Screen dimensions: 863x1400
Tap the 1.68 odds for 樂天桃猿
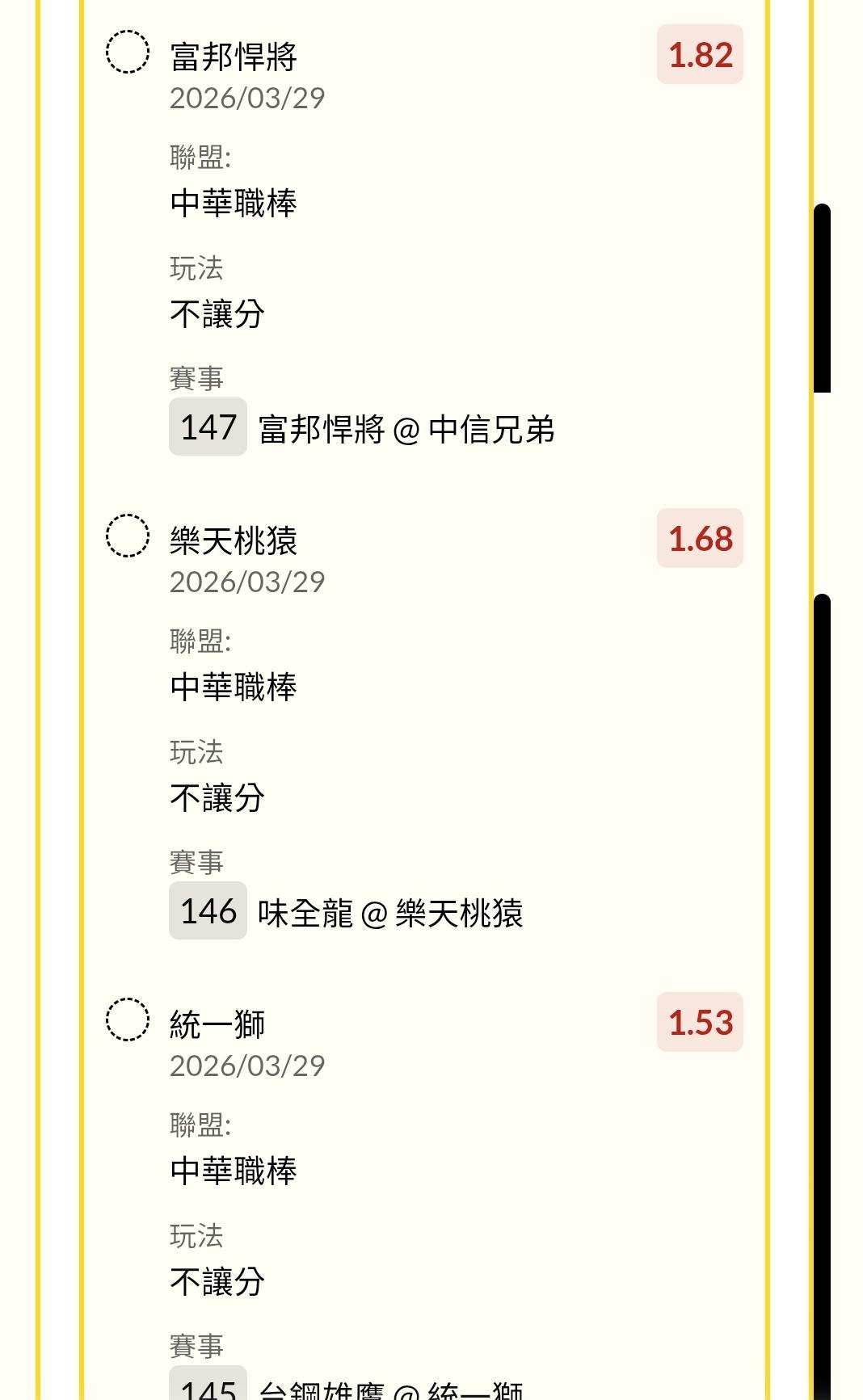click(700, 539)
